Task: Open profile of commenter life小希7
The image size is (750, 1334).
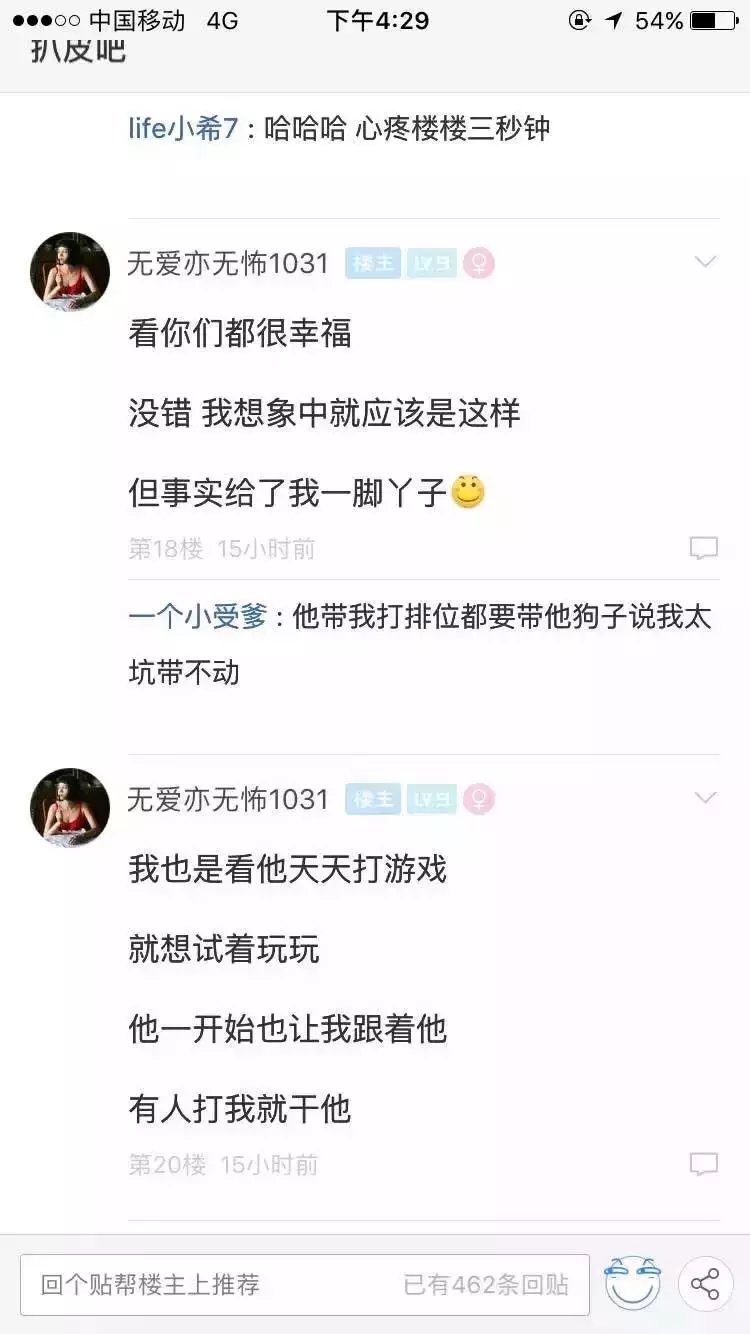Action: pos(184,128)
